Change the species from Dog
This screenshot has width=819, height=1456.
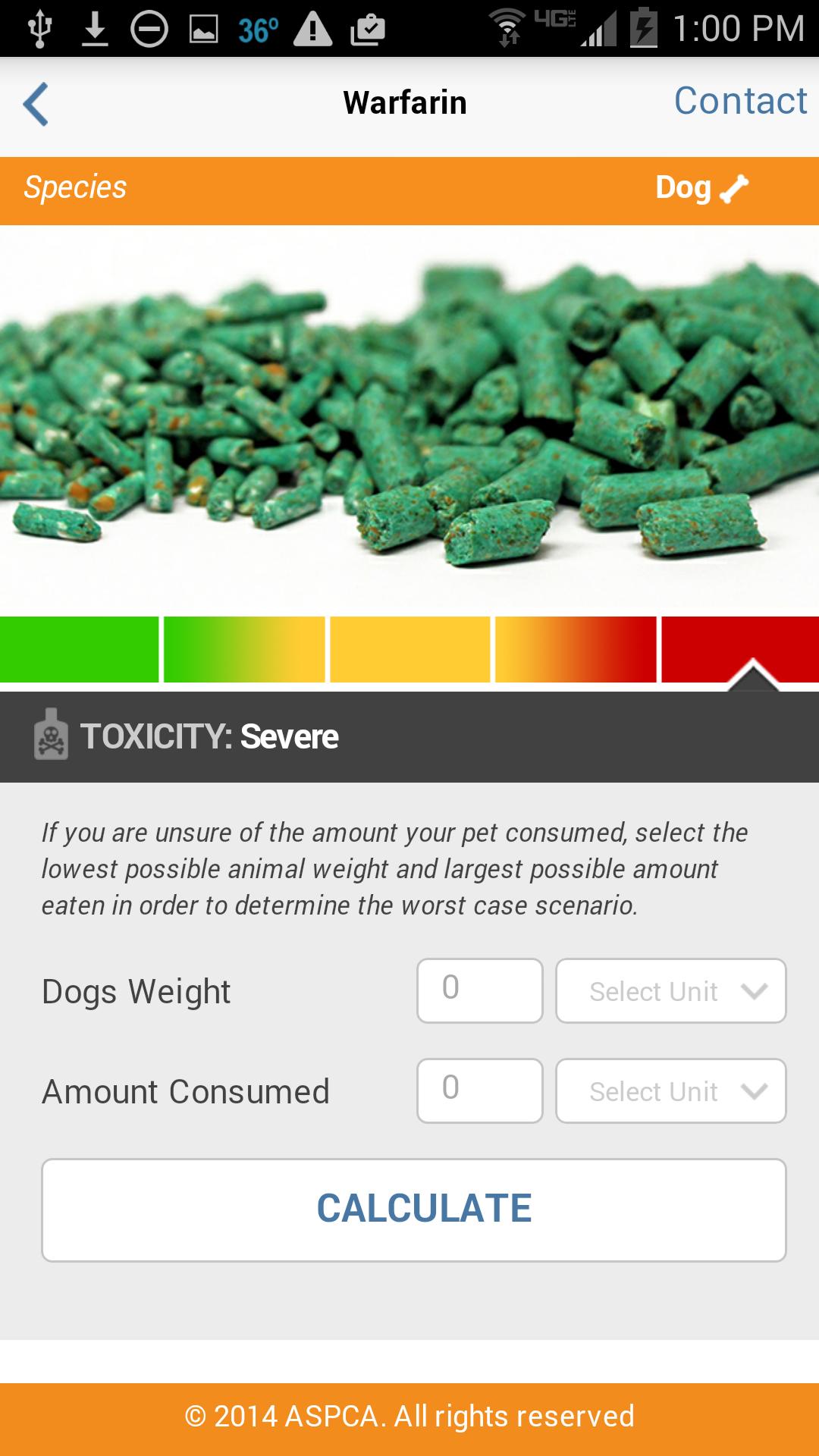(x=701, y=188)
